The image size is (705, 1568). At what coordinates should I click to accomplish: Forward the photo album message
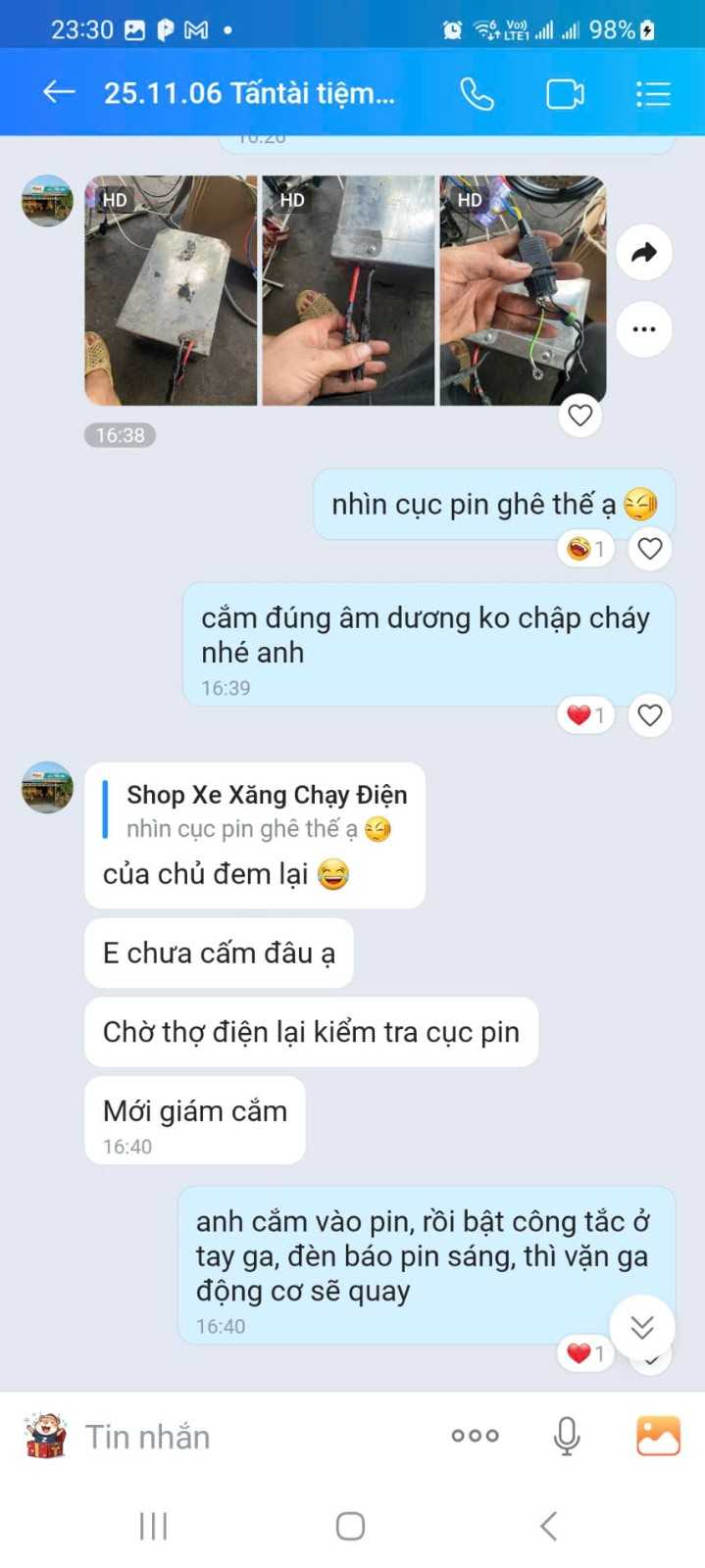pos(644,253)
